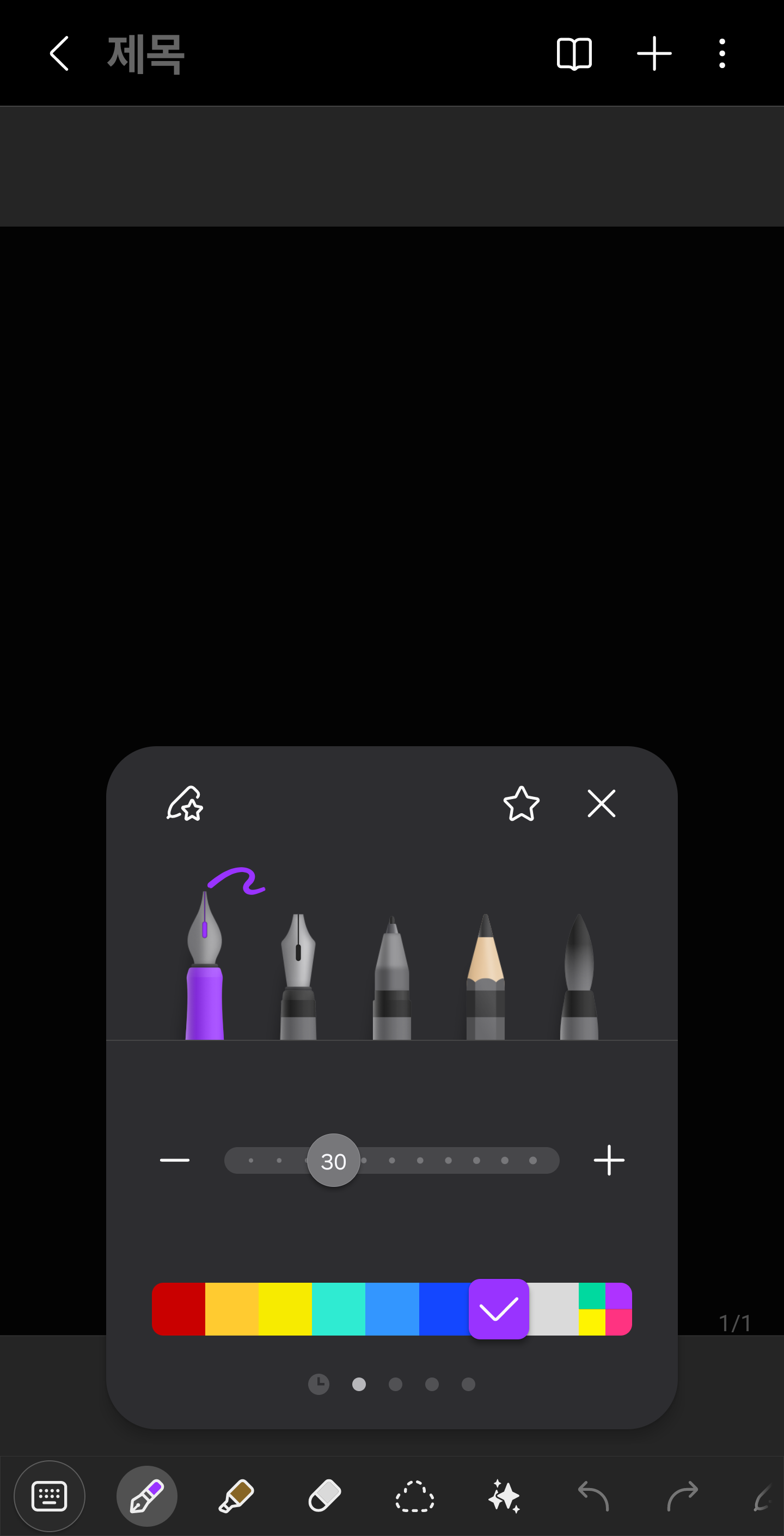Viewport: 784px width, 1536px height.
Task: Select the calligraphy pen
Action: [298, 978]
